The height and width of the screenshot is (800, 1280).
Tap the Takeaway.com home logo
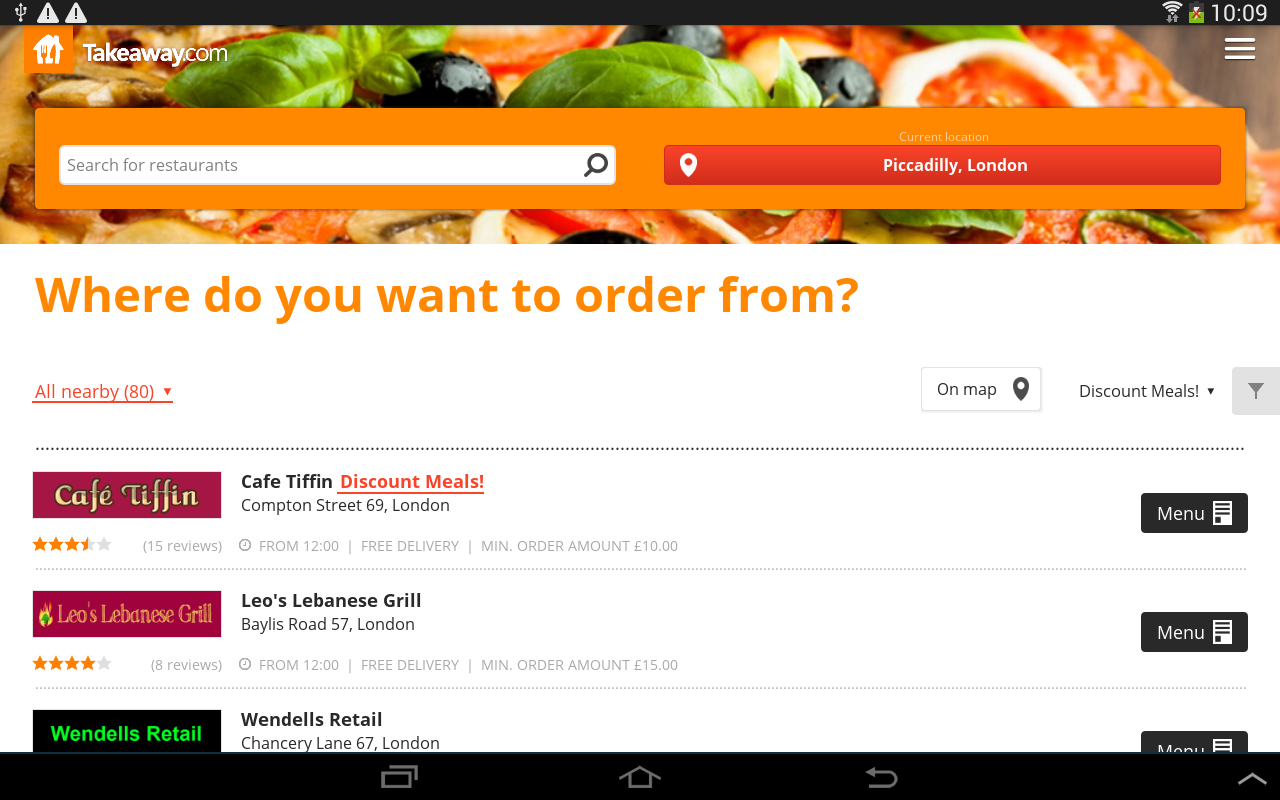click(127, 51)
